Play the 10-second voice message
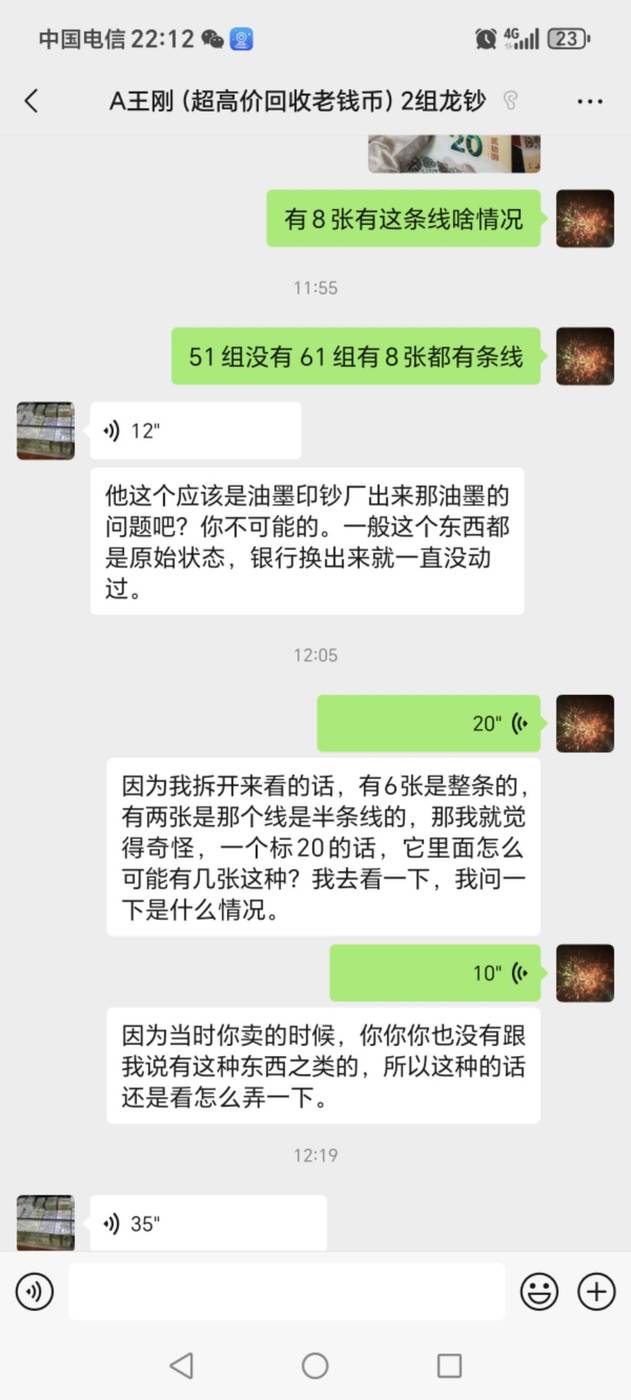 [x=435, y=973]
